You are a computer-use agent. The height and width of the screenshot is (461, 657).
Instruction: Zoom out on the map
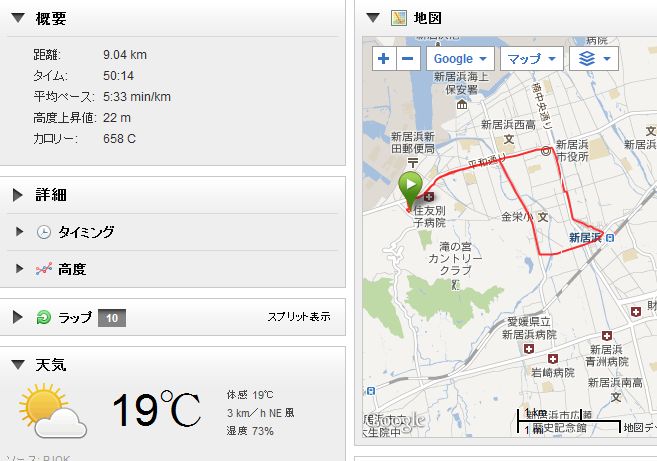click(408, 58)
